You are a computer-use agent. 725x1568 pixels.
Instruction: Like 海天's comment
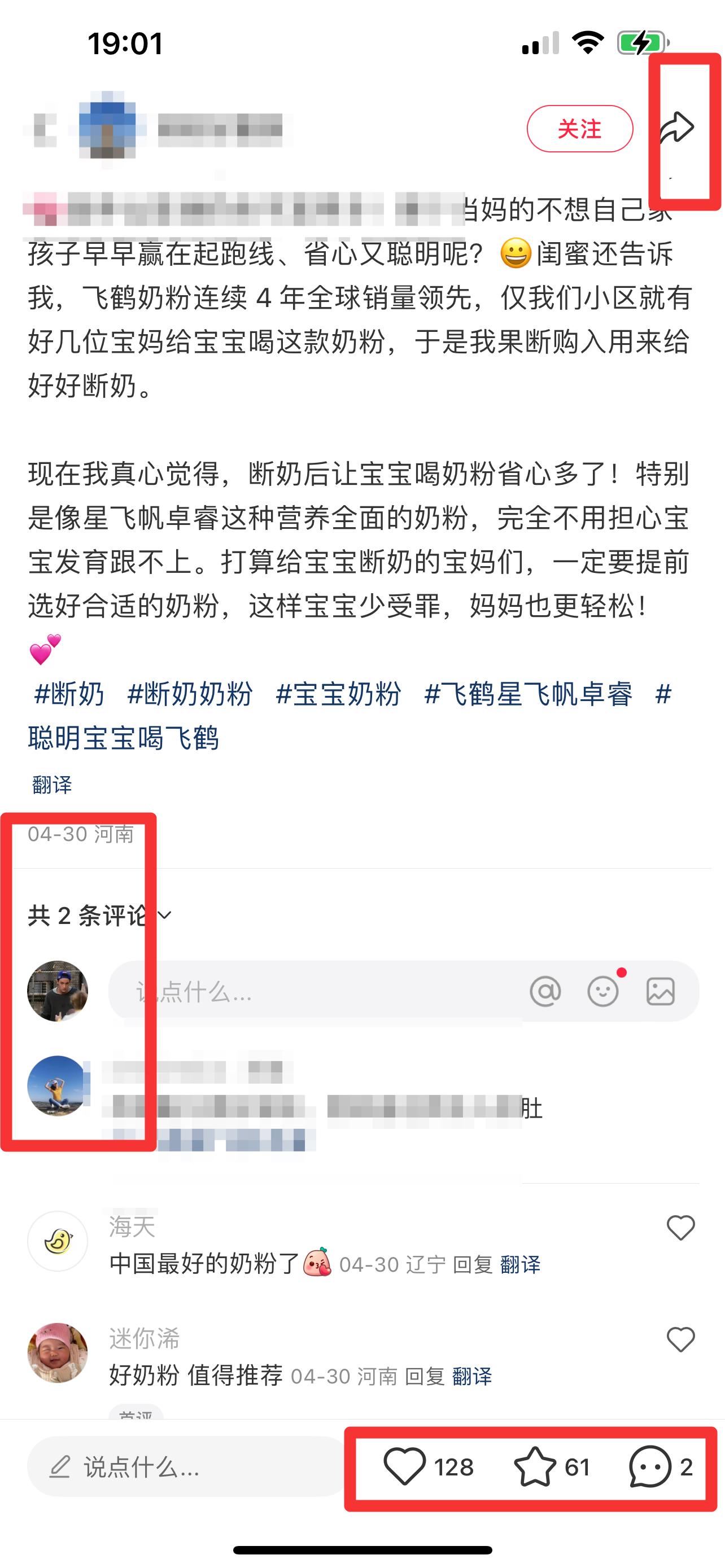coord(680,1227)
